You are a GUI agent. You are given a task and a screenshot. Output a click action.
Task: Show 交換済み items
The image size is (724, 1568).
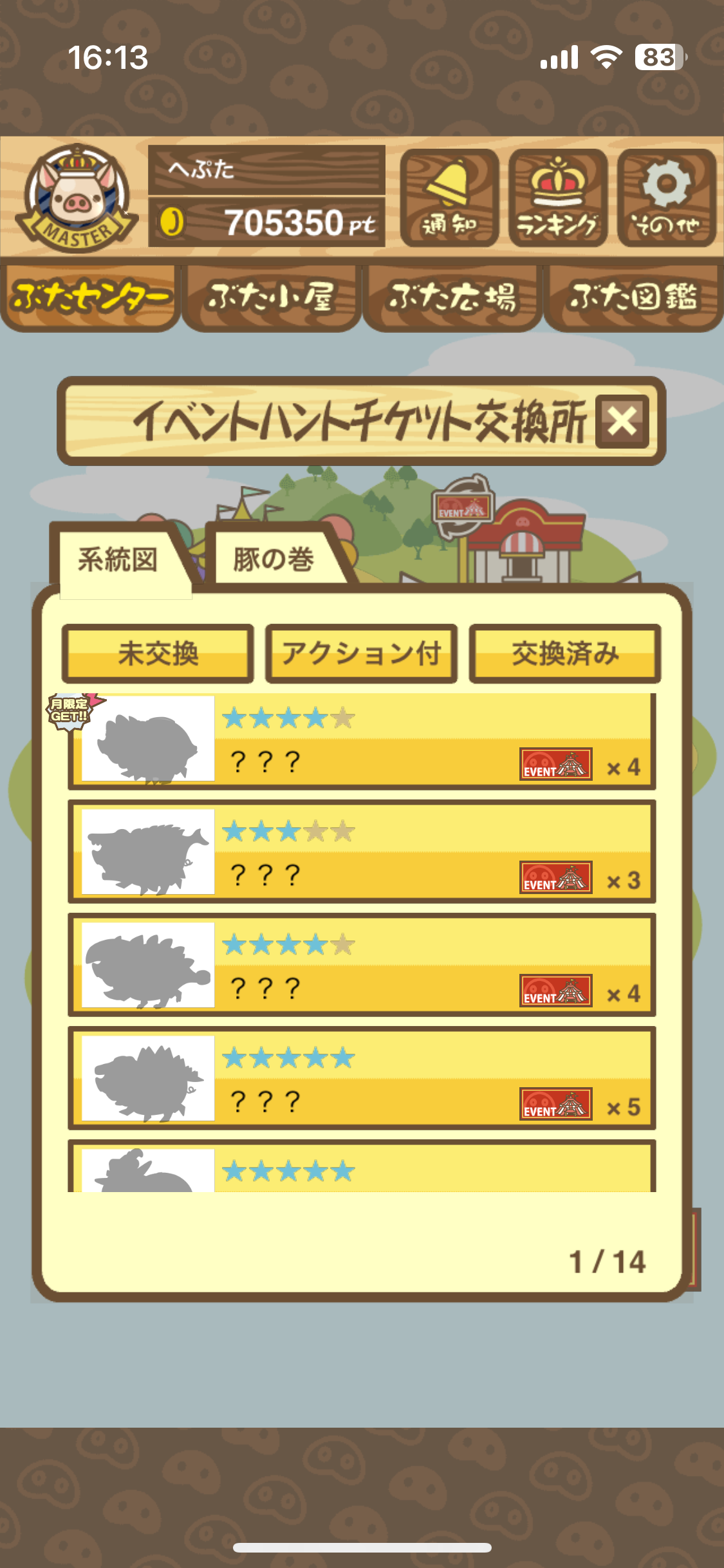pos(565,654)
